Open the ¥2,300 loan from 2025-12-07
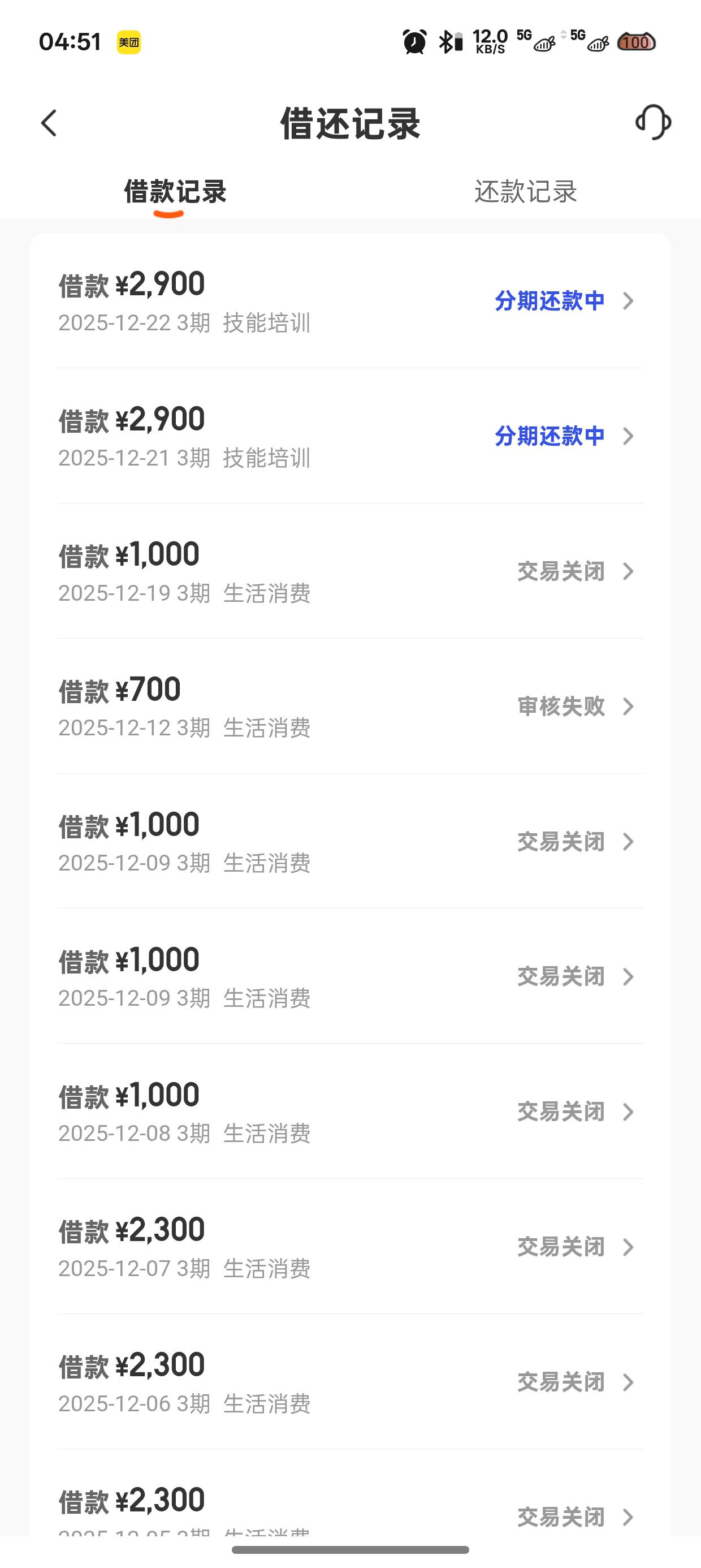 click(x=350, y=1247)
